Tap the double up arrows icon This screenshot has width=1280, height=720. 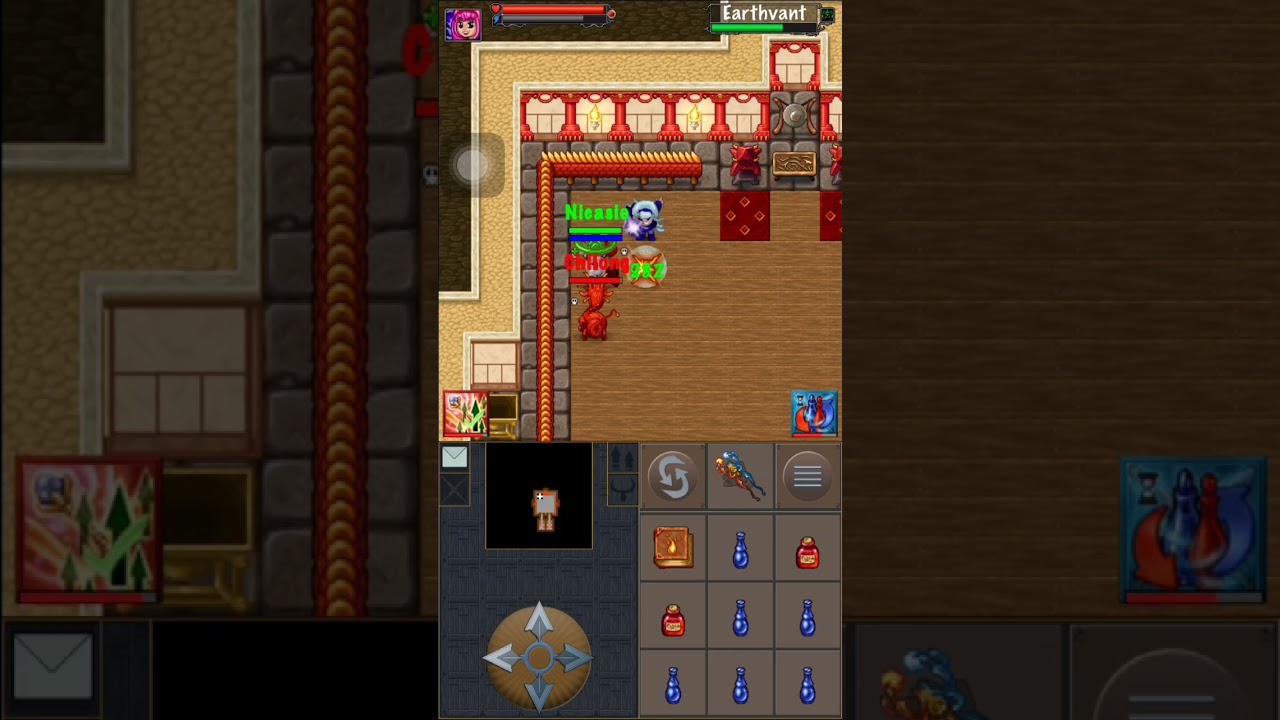click(x=622, y=458)
